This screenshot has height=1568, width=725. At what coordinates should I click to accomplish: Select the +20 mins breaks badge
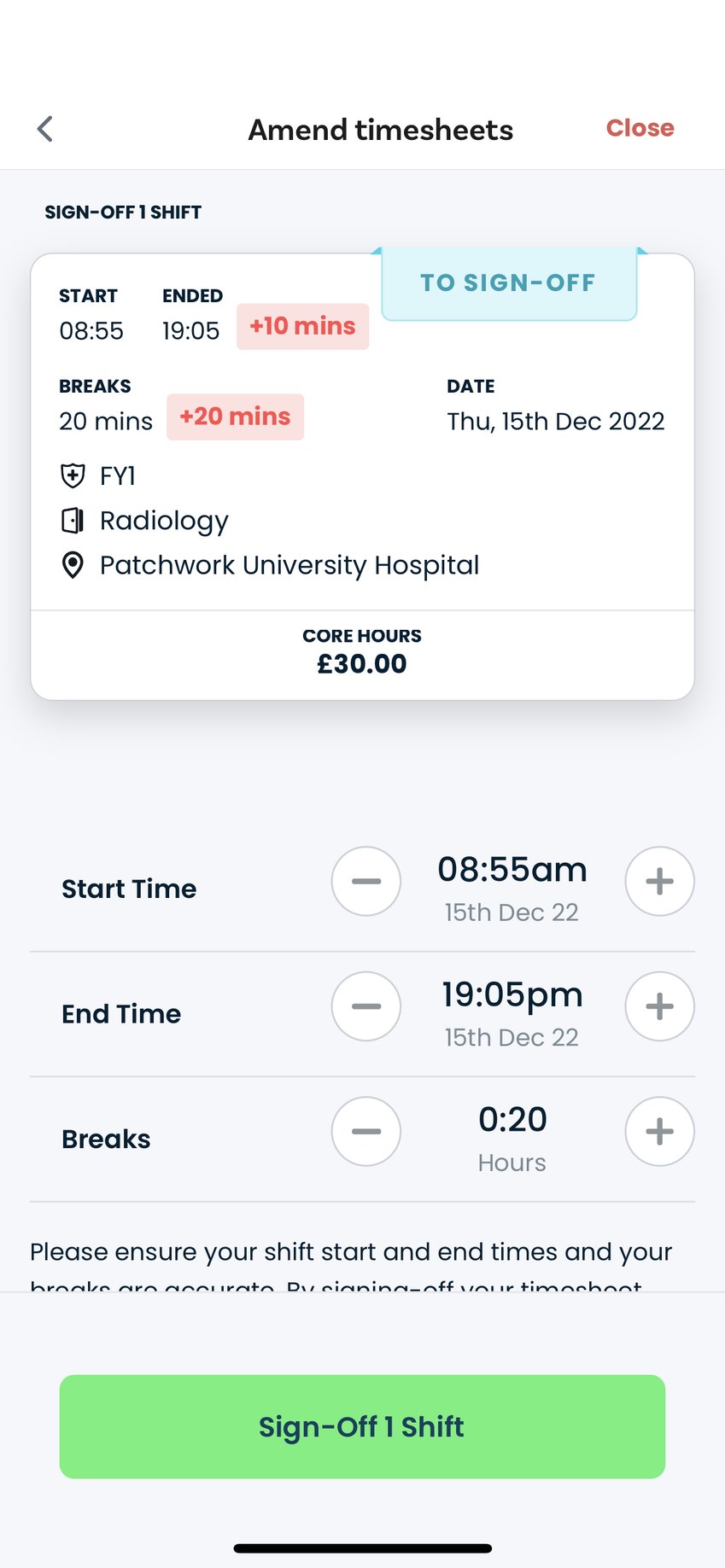235,417
